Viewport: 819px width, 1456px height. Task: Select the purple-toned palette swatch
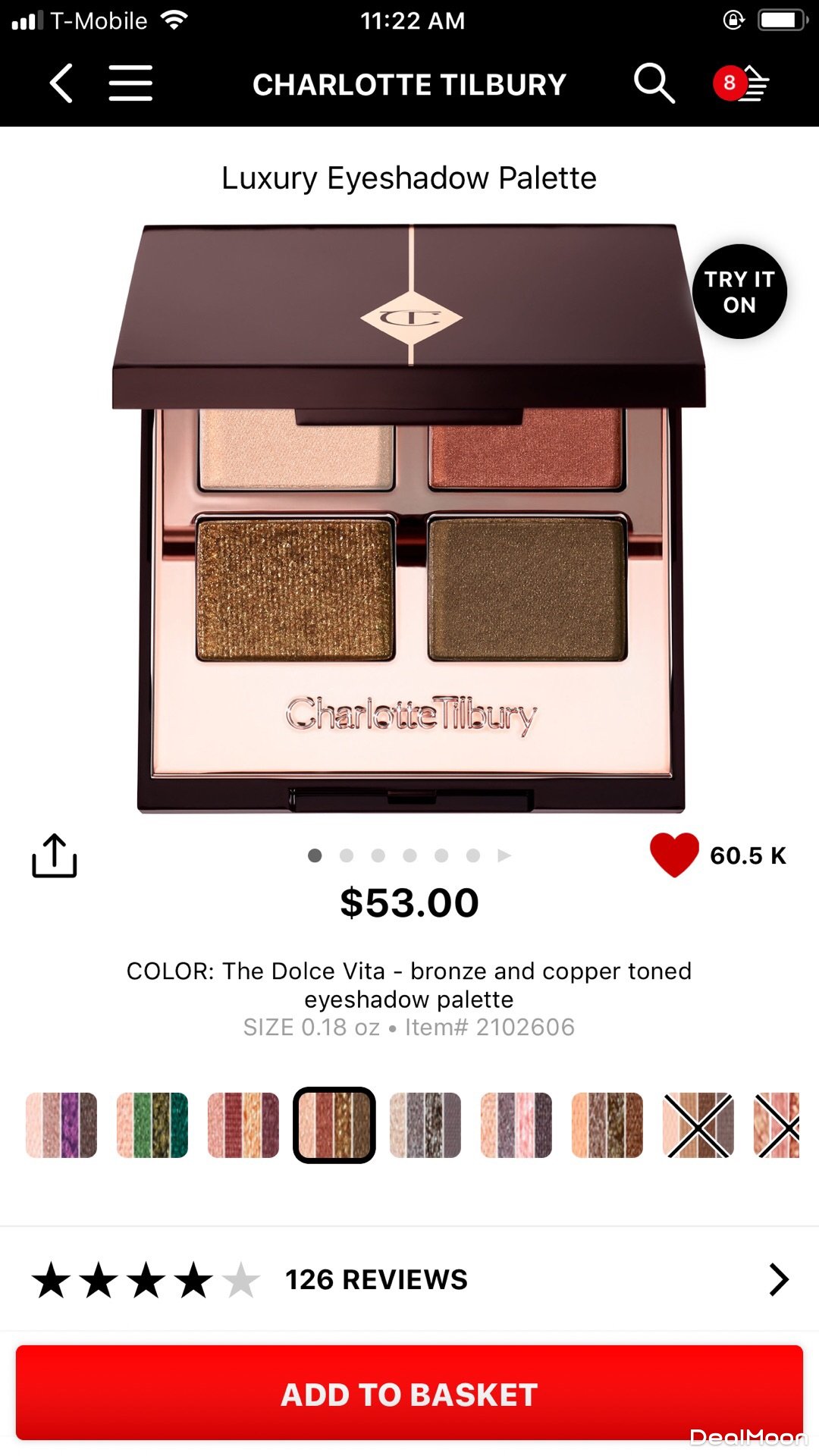tap(61, 1125)
